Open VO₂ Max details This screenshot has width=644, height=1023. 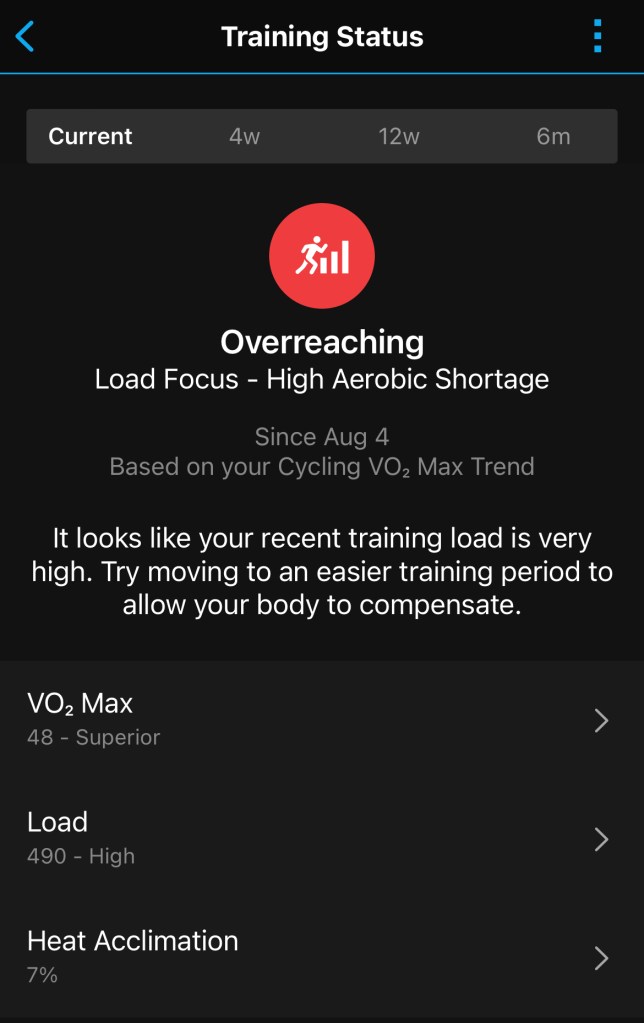(x=321, y=720)
